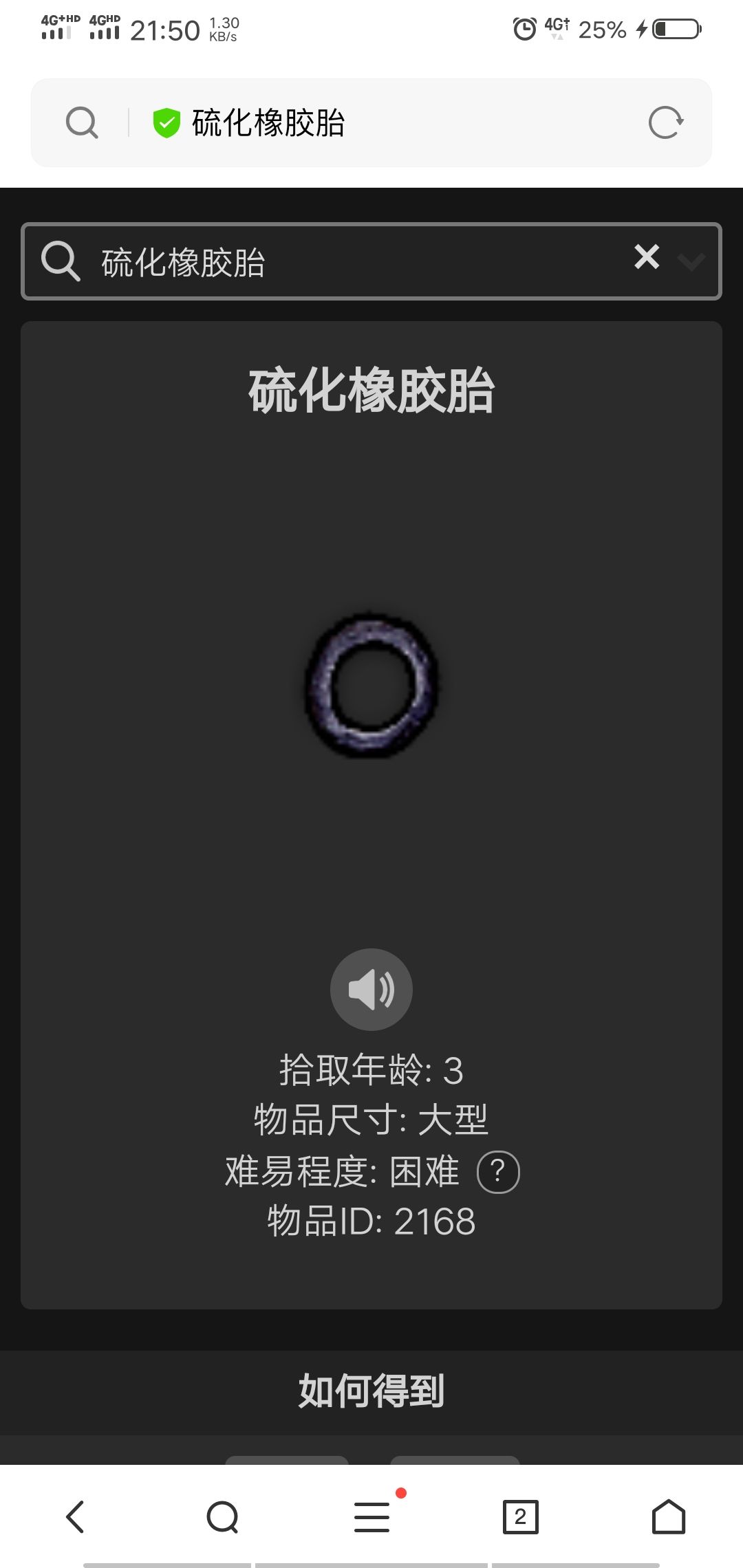Open the browser search from bottom bar
This screenshot has width=743, height=1568.
[x=222, y=1516]
